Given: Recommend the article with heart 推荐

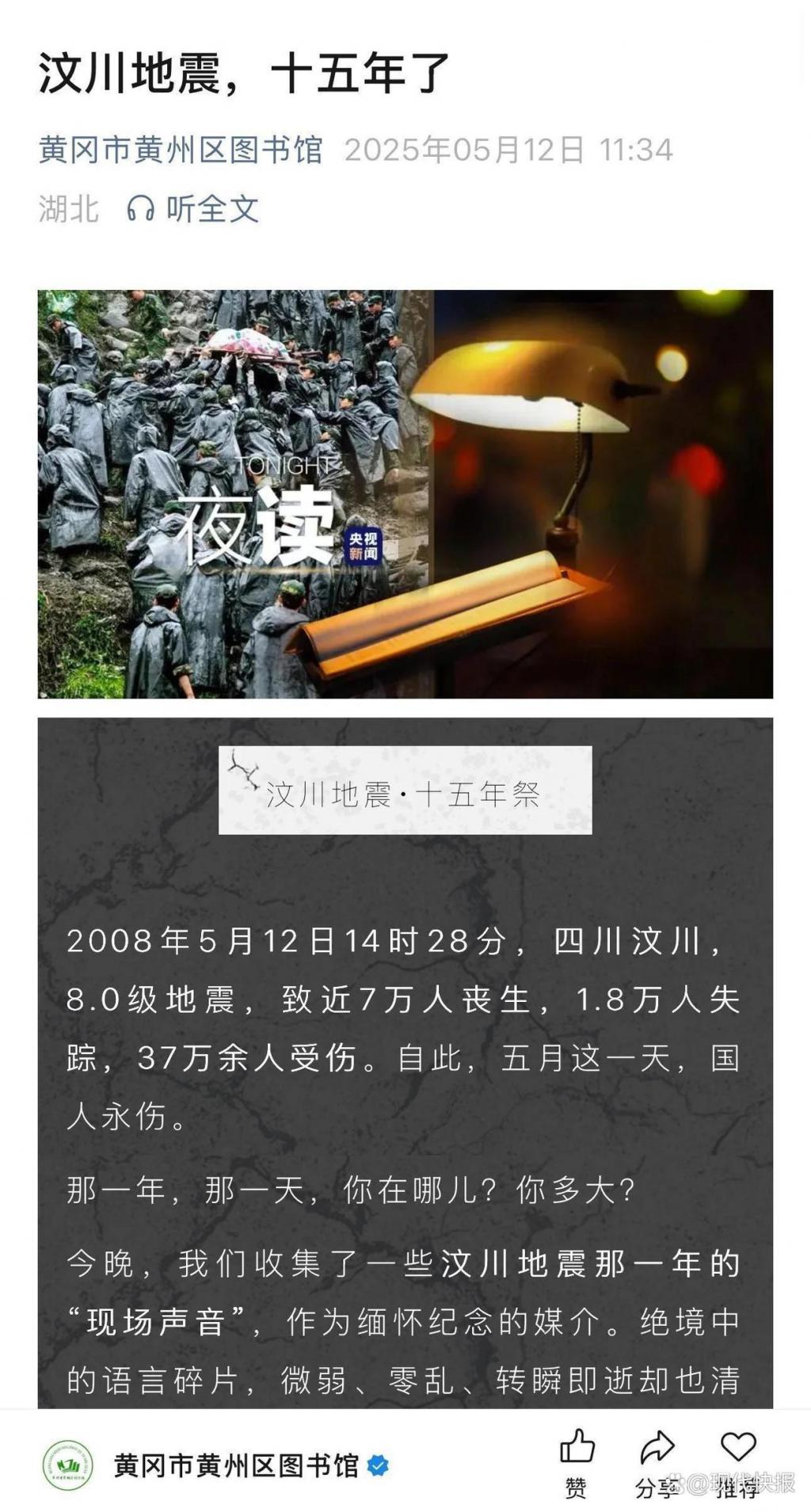Looking at the screenshot, I should (x=737, y=1461).
